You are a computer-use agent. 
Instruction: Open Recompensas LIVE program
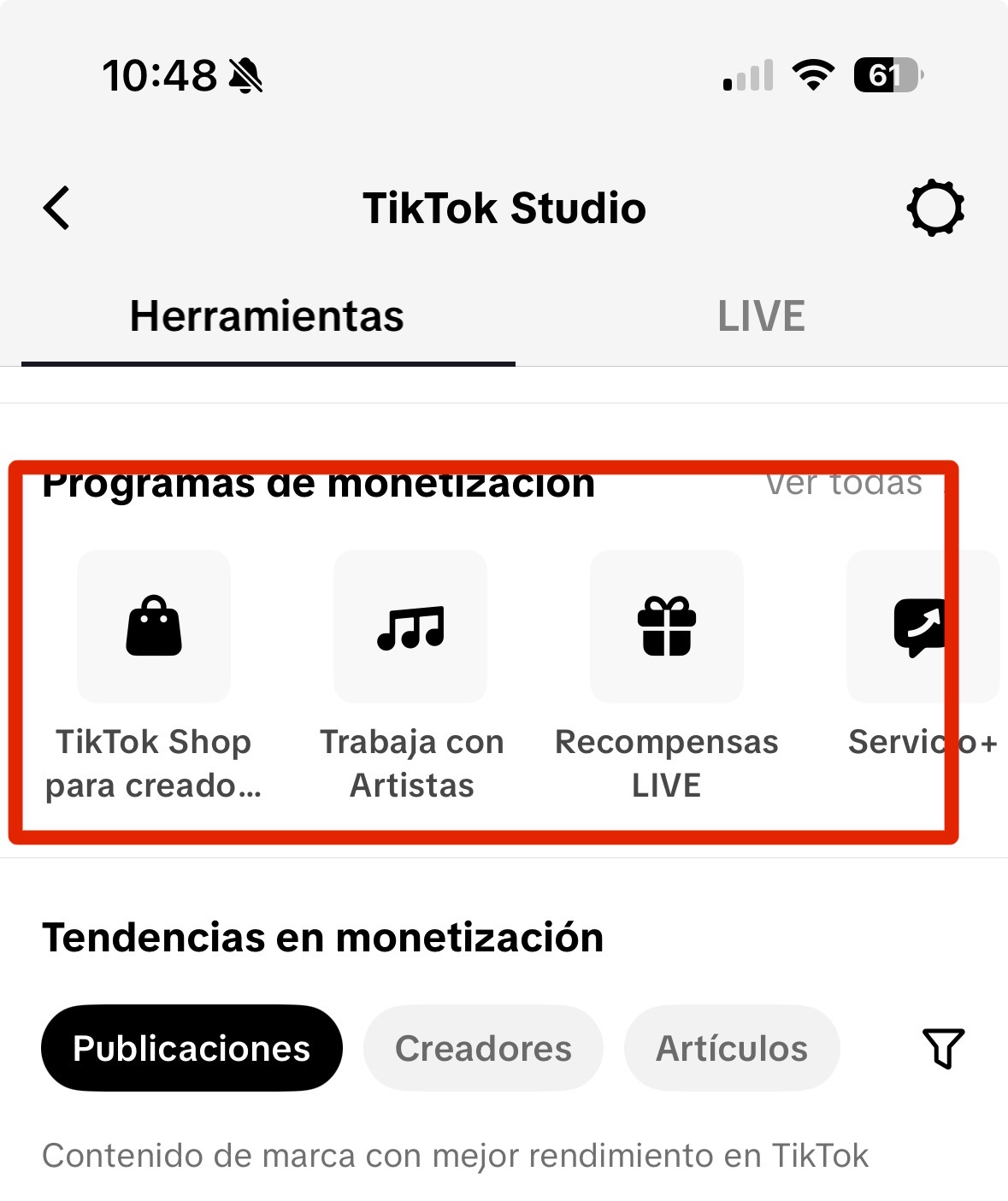667,627
